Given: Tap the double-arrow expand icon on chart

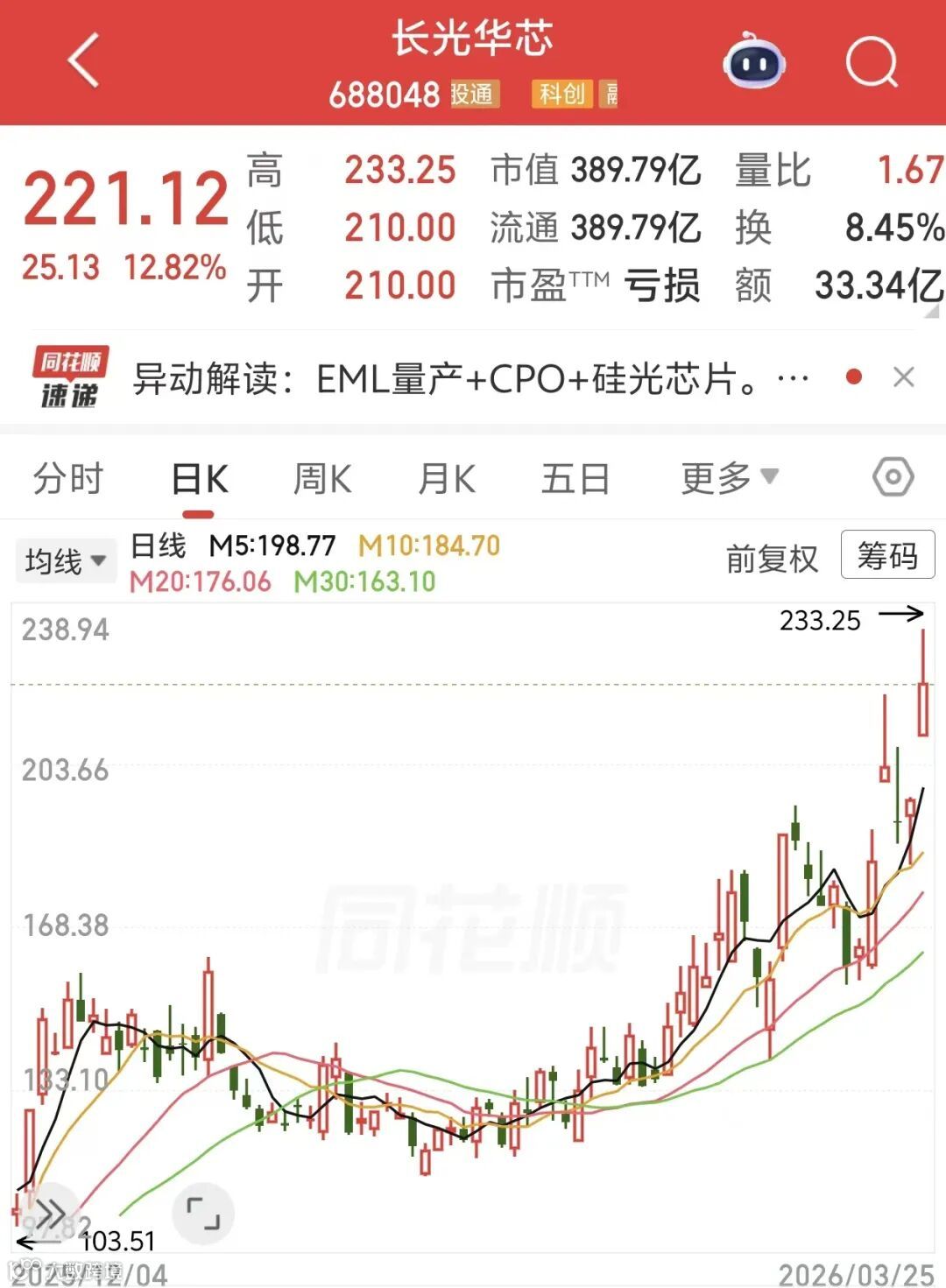Looking at the screenshot, I should pos(49,1214).
